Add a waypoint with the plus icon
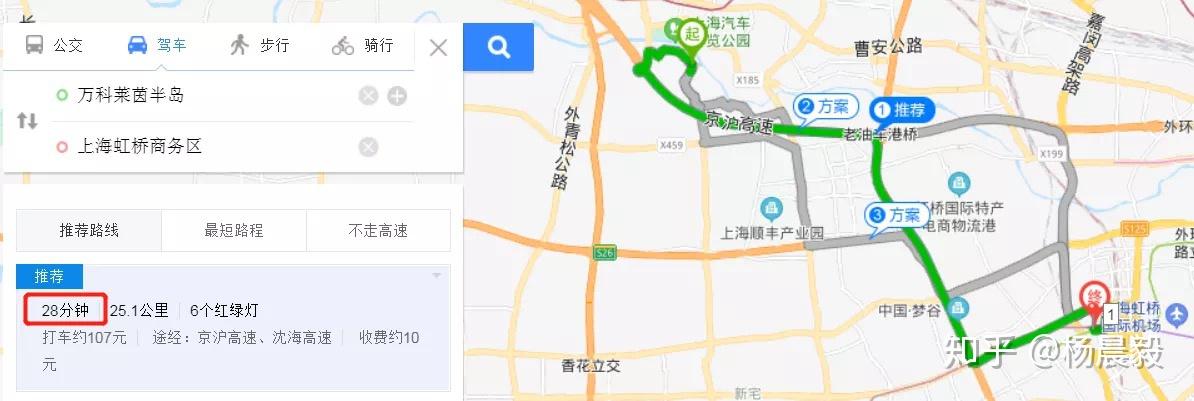Image resolution: width=1194 pixels, height=401 pixels. 397,96
